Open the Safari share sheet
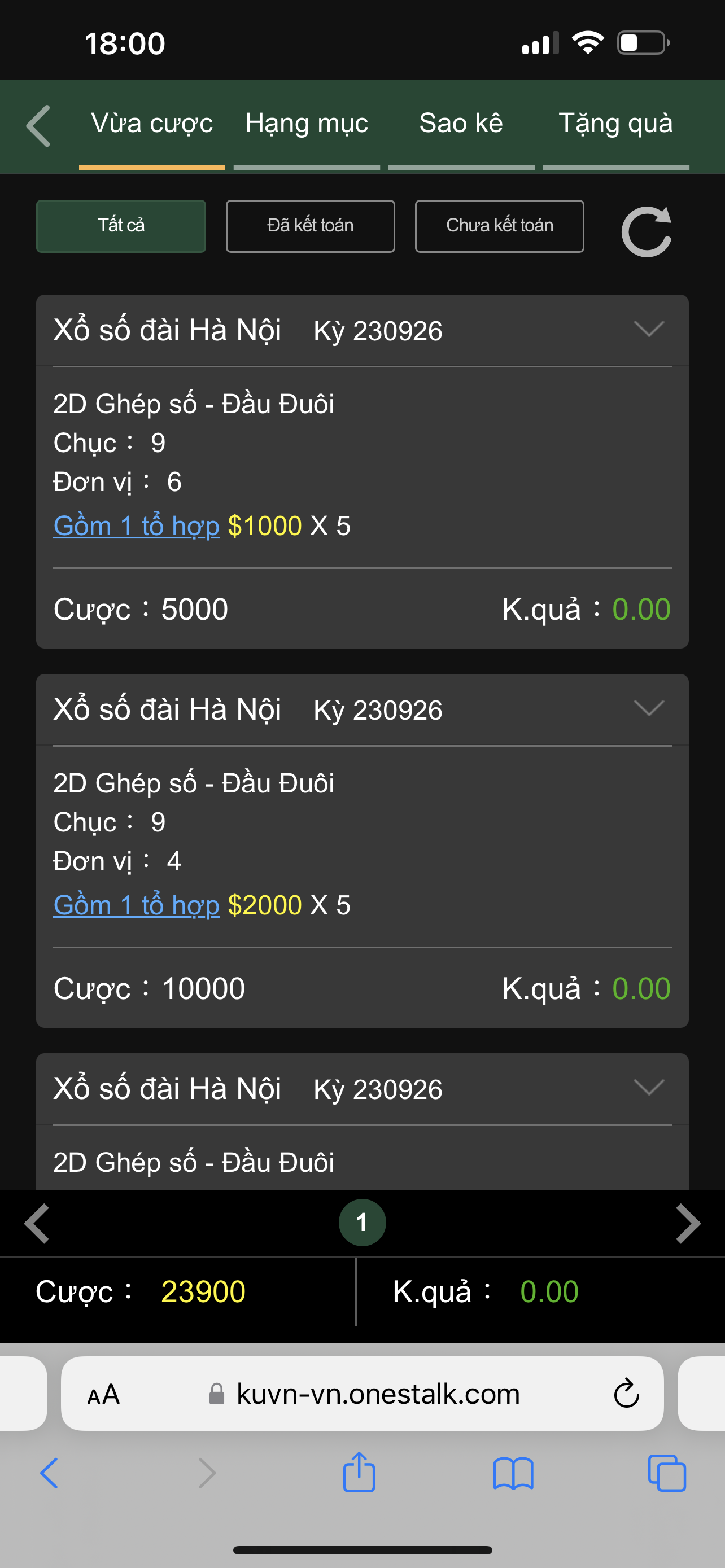This screenshot has height=1568, width=725. [359, 1473]
